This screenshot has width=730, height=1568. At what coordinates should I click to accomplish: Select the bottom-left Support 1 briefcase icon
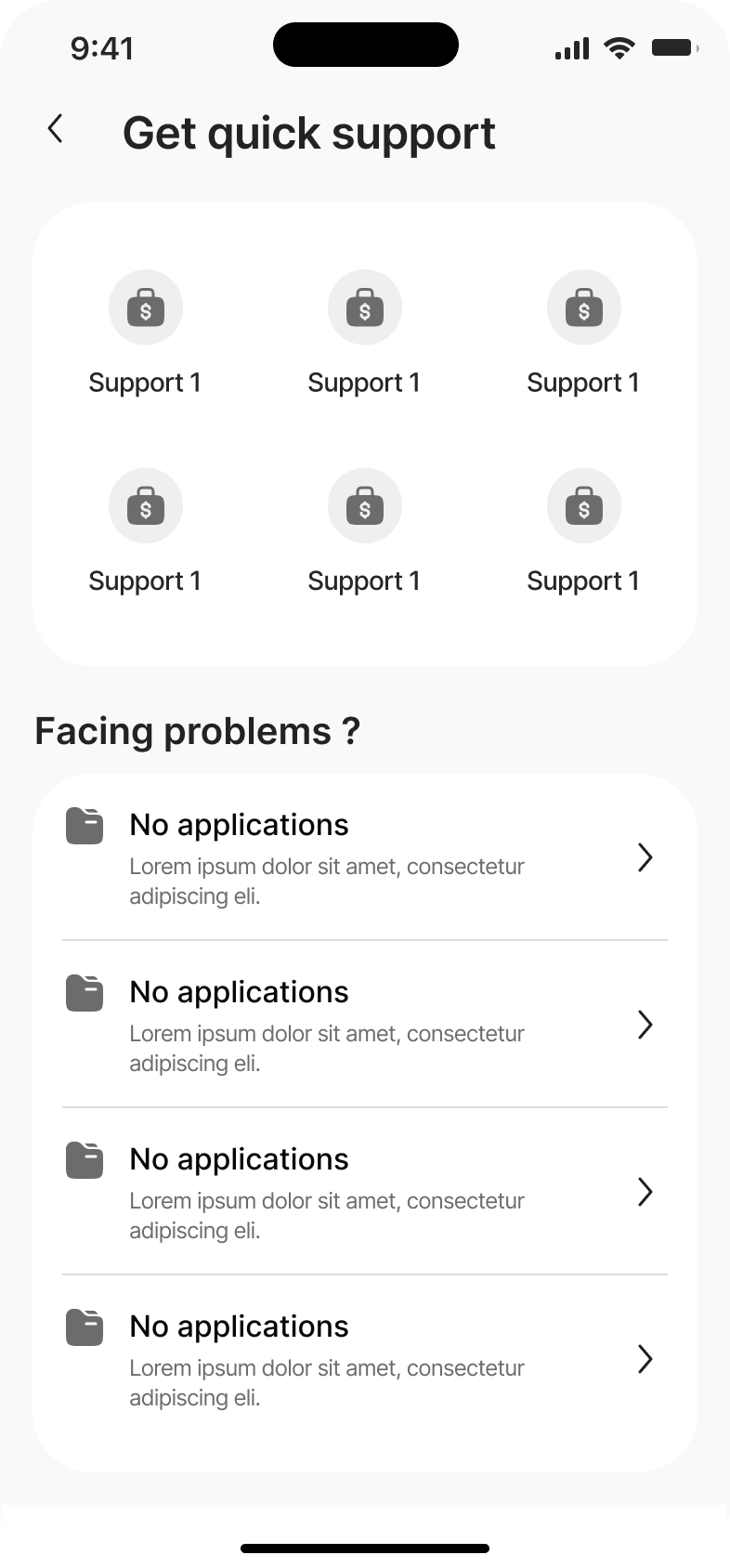point(146,505)
